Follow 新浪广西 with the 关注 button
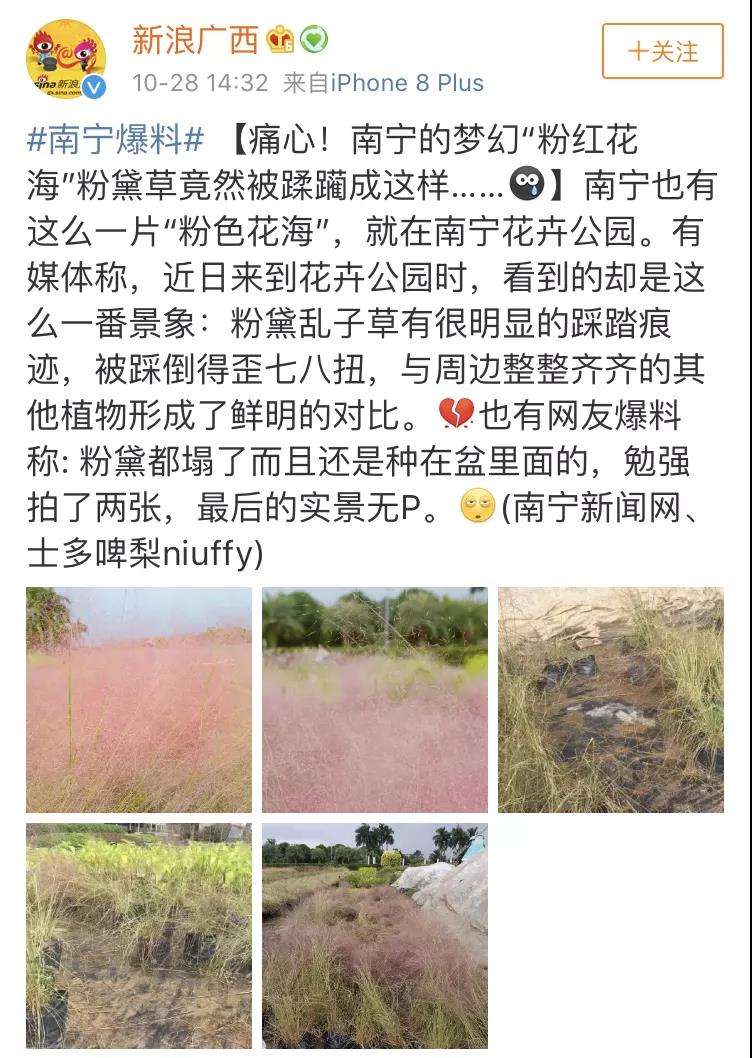Image resolution: width=752 pixels, height=1058 pixels. (x=662, y=51)
